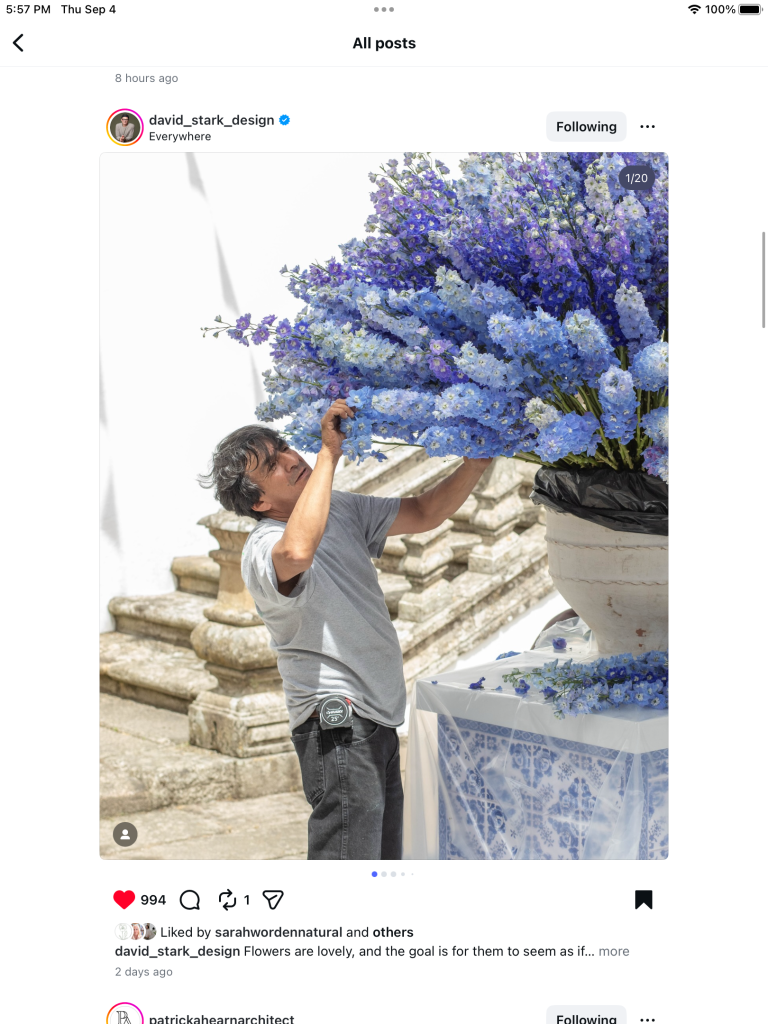Expand the caption with more

point(614,951)
